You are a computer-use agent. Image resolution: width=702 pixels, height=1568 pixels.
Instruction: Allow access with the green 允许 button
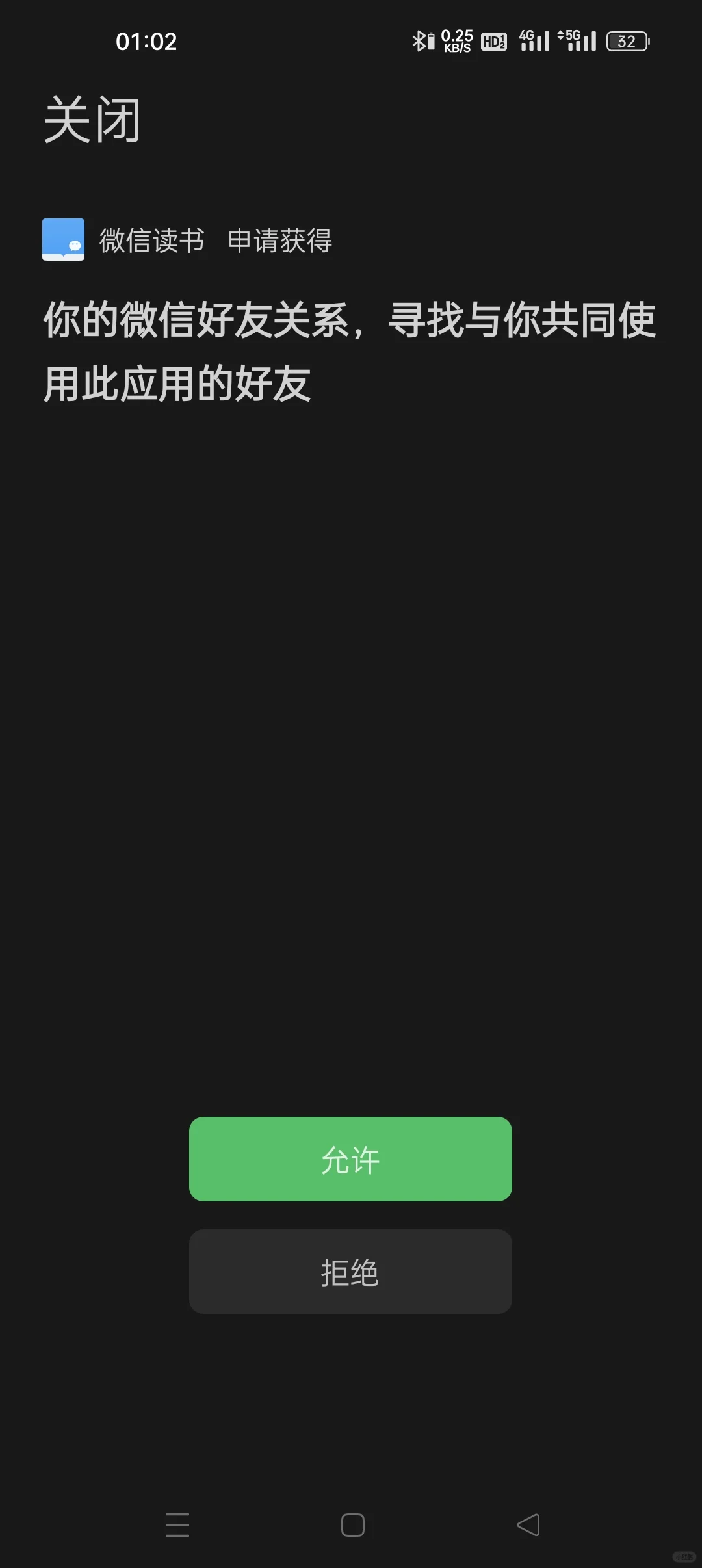(350, 1159)
